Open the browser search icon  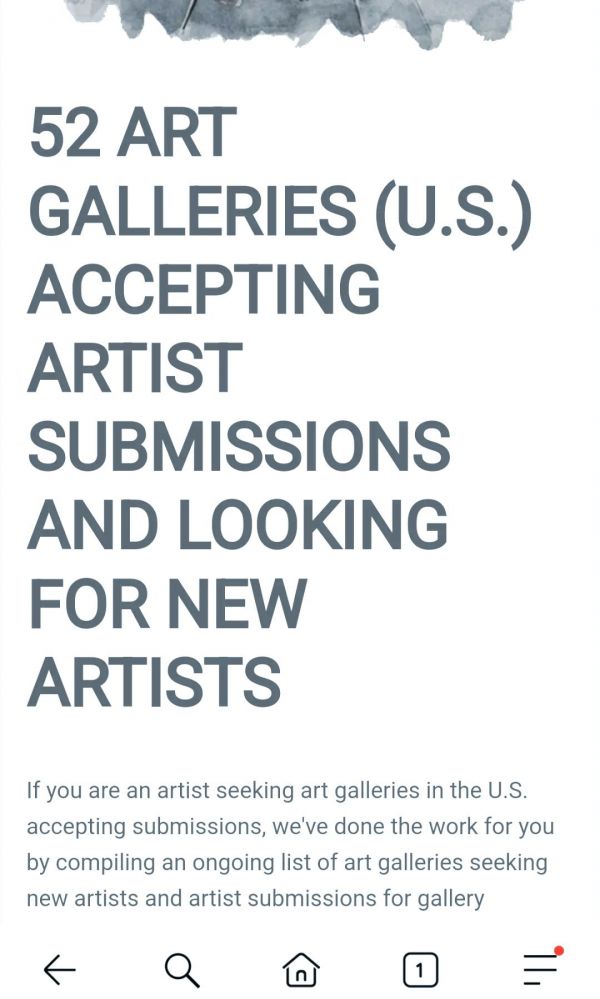[x=182, y=969]
